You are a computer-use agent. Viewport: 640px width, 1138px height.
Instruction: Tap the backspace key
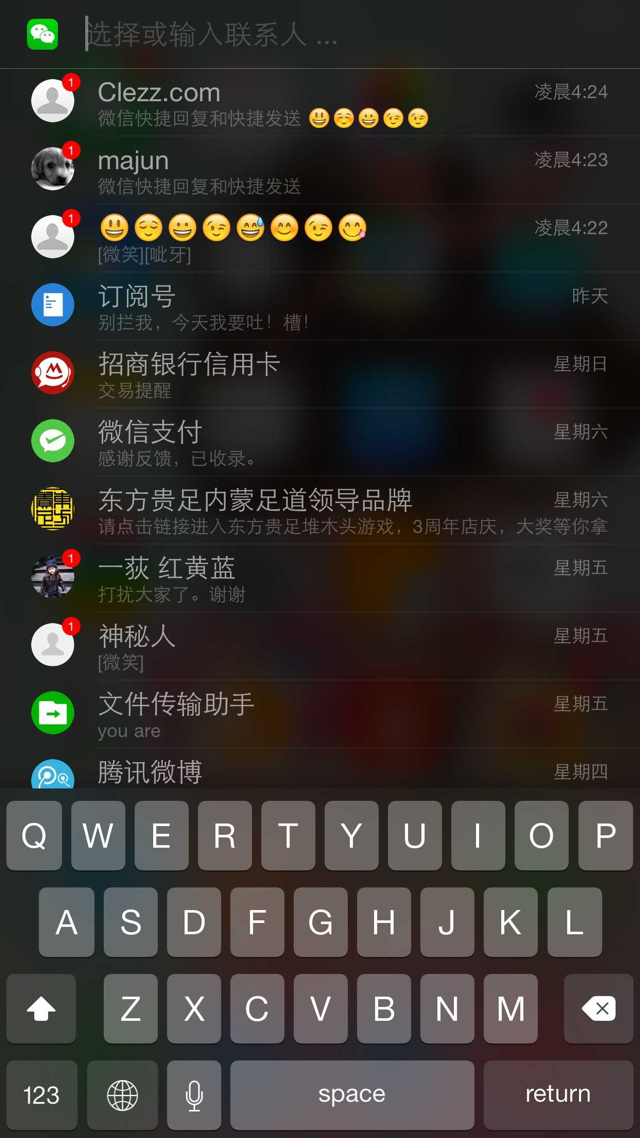coord(598,1010)
